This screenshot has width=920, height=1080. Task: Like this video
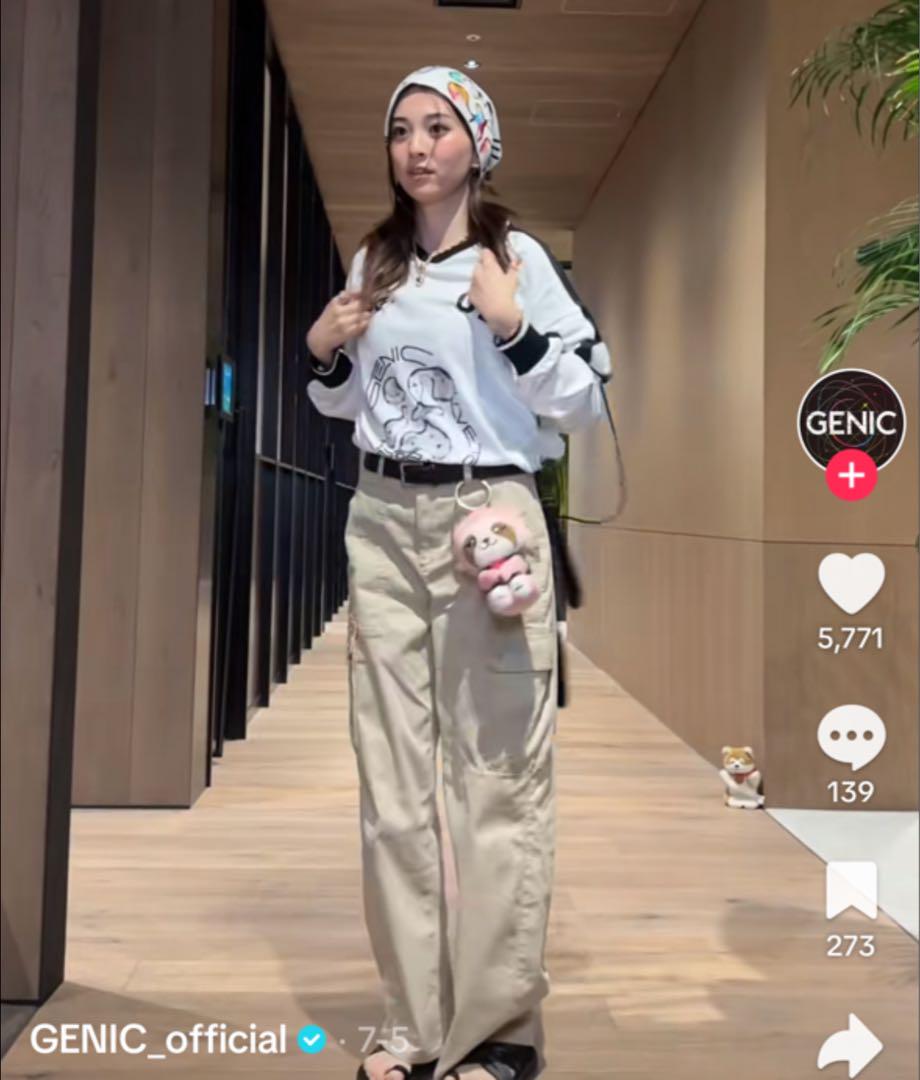(x=851, y=583)
